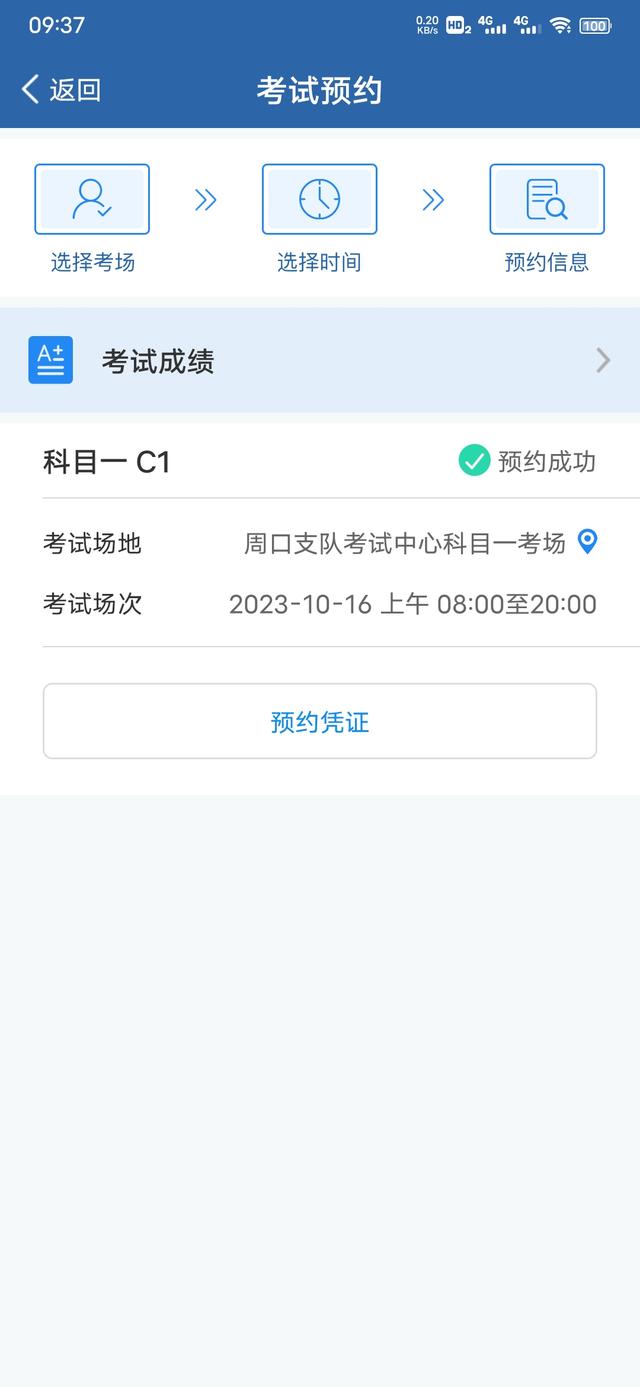Select the 预约信息 step
The width and height of the screenshot is (640, 1387).
click(547, 219)
